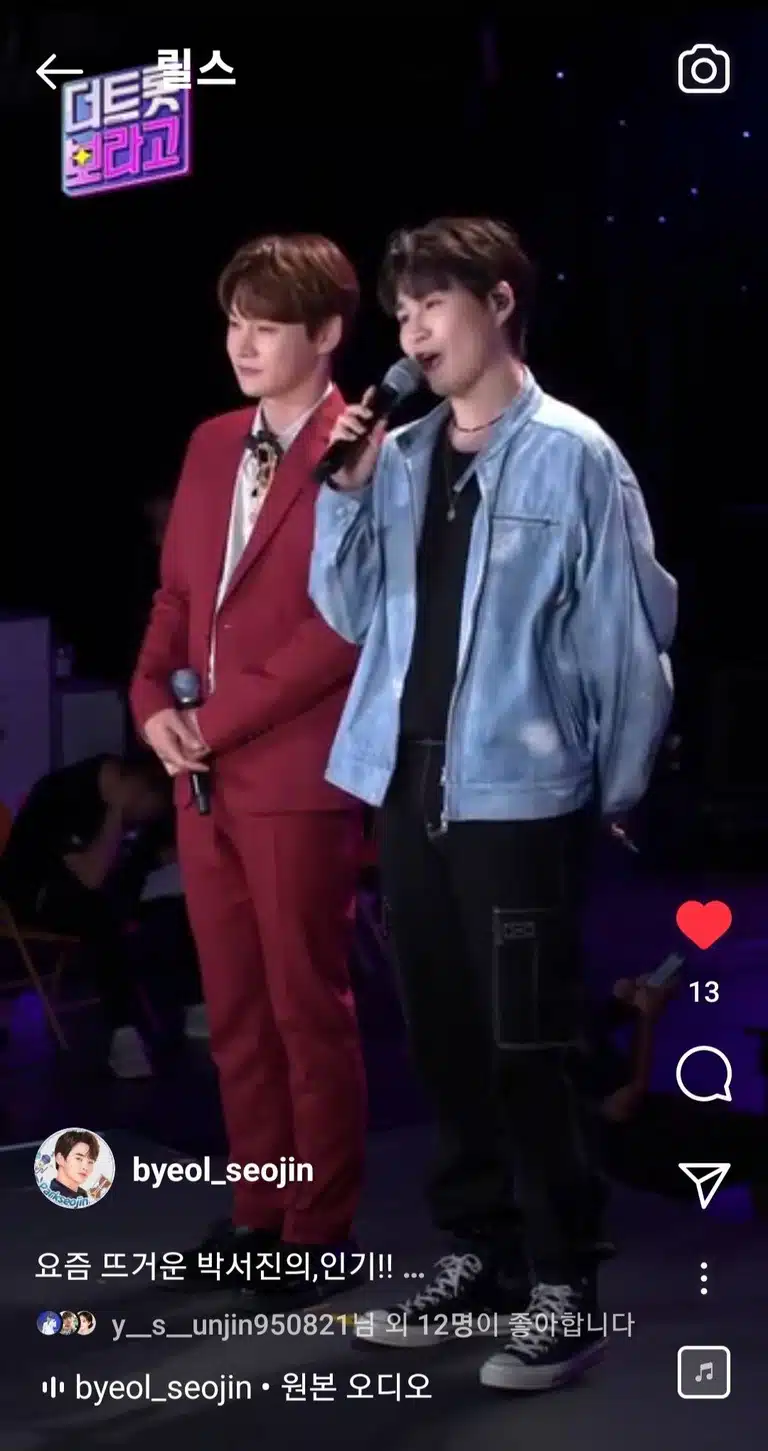
Task: Tap the music note audio thumbnail
Action: pyautogui.click(x=704, y=1372)
